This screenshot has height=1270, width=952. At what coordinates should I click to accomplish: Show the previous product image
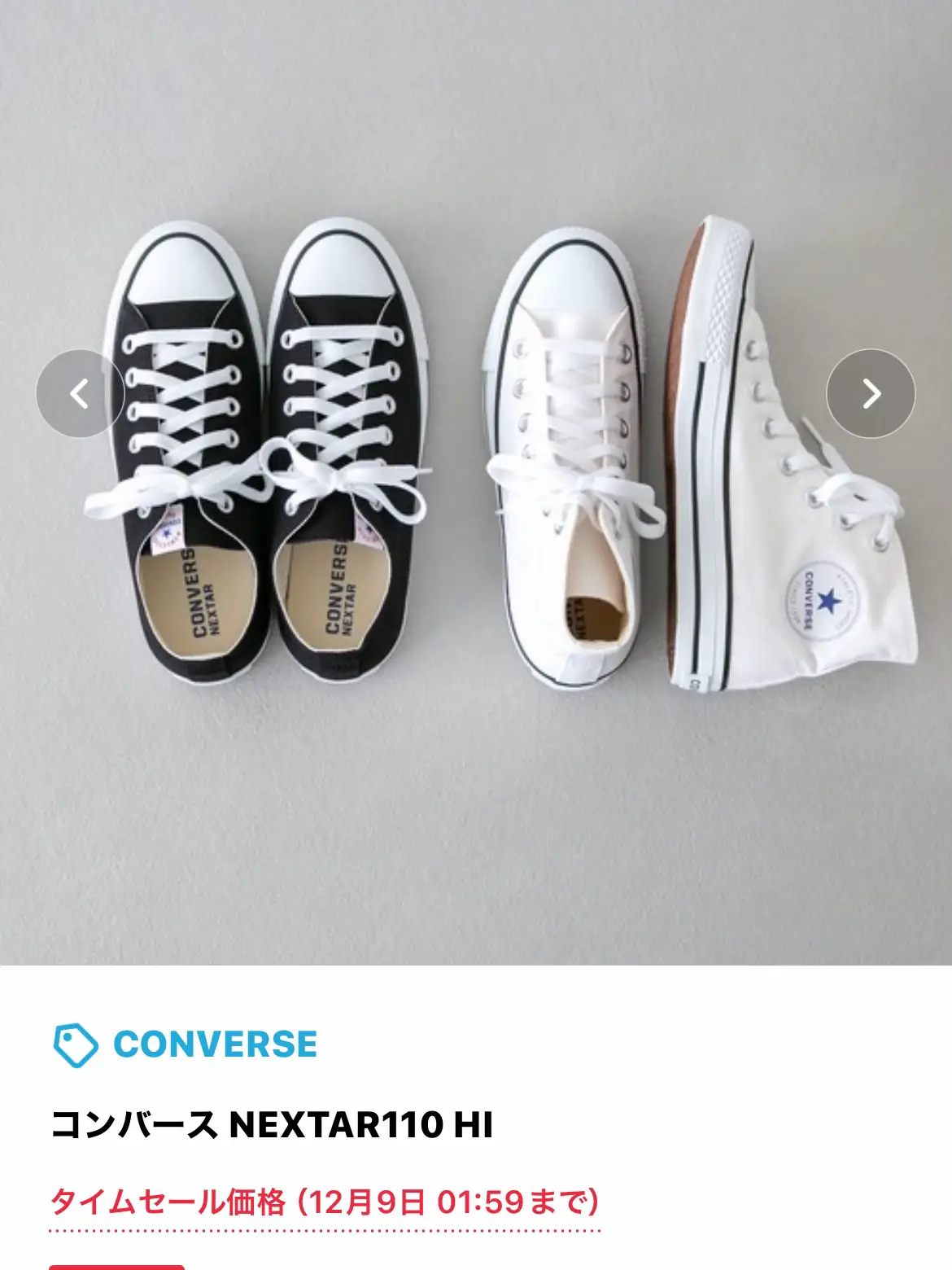point(80,394)
